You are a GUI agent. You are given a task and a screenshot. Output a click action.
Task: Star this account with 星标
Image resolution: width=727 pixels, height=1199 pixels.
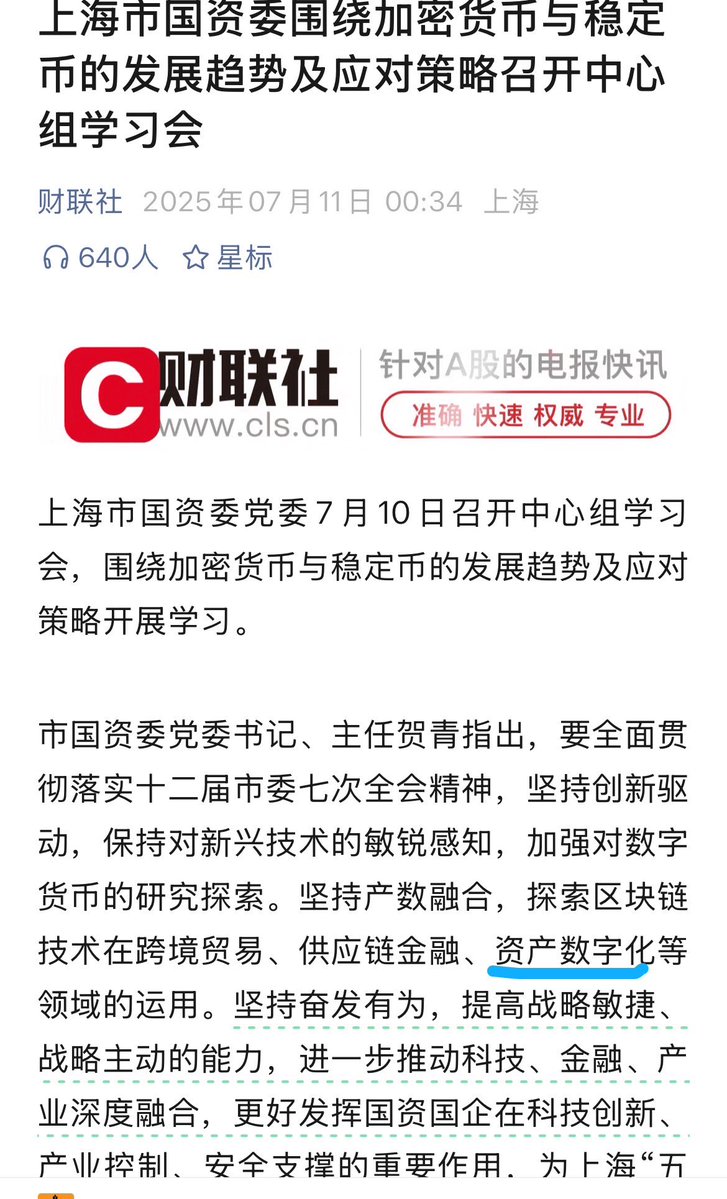pos(227,258)
